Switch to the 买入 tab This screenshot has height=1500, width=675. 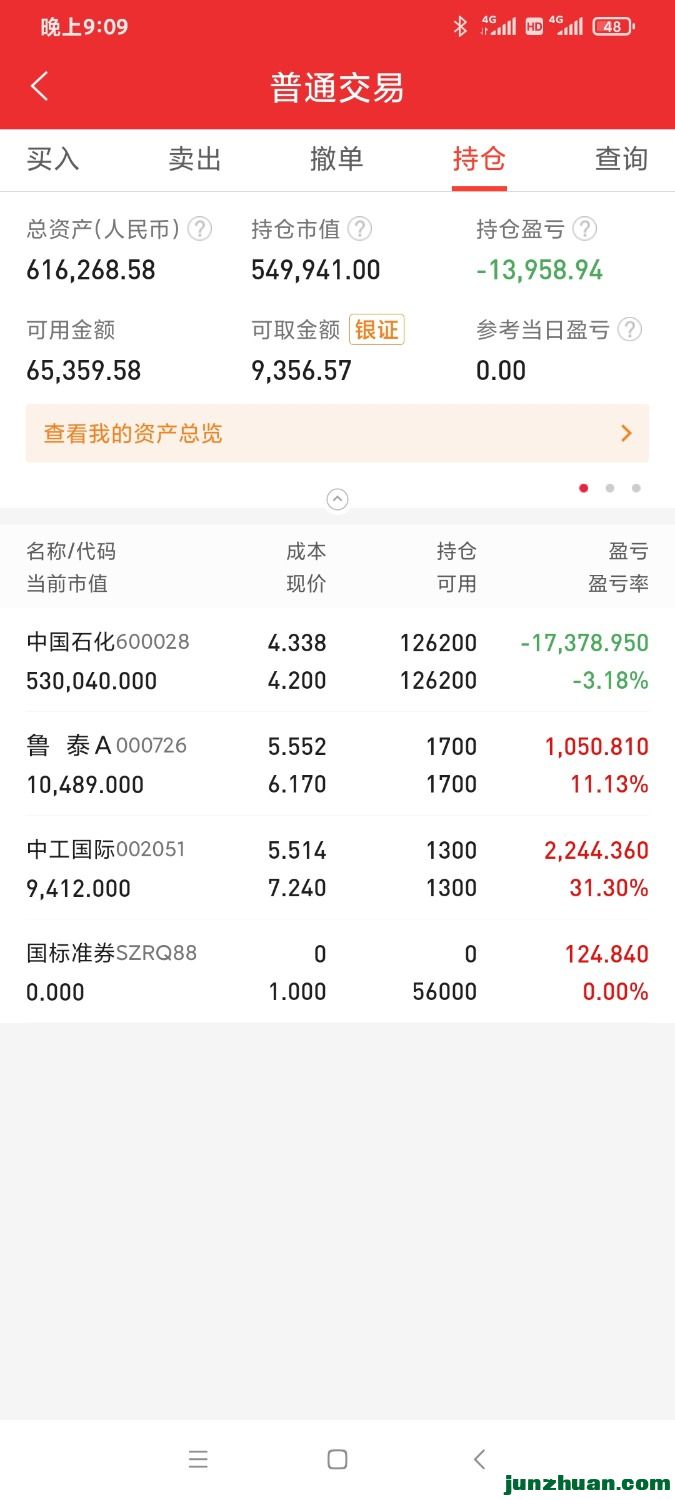(53, 159)
